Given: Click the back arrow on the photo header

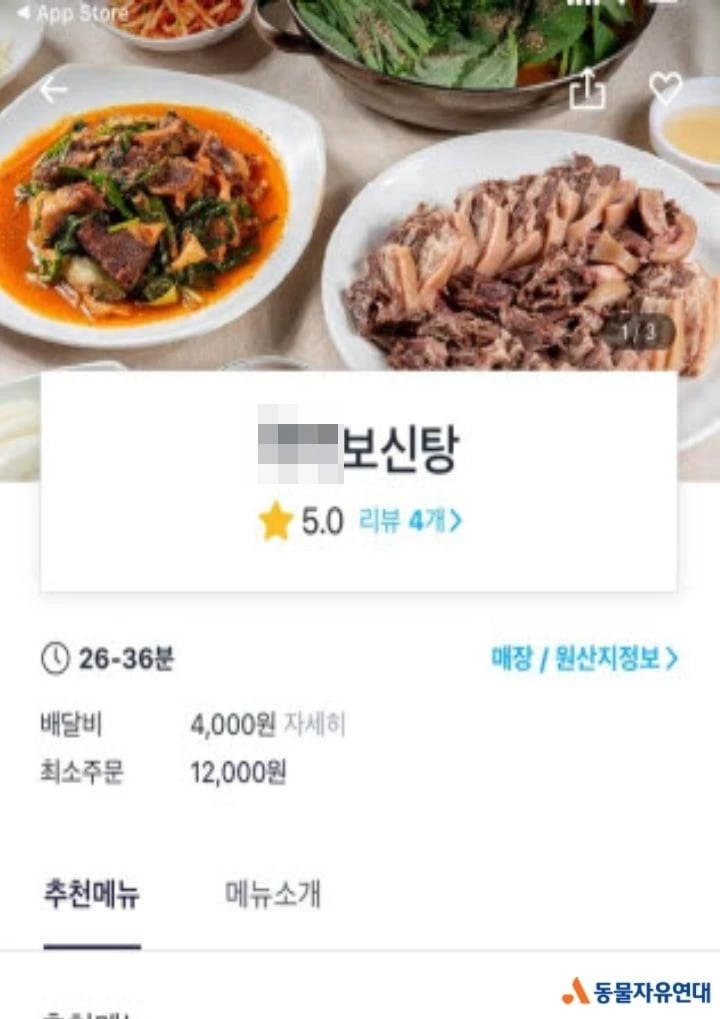Looking at the screenshot, I should (x=51, y=90).
